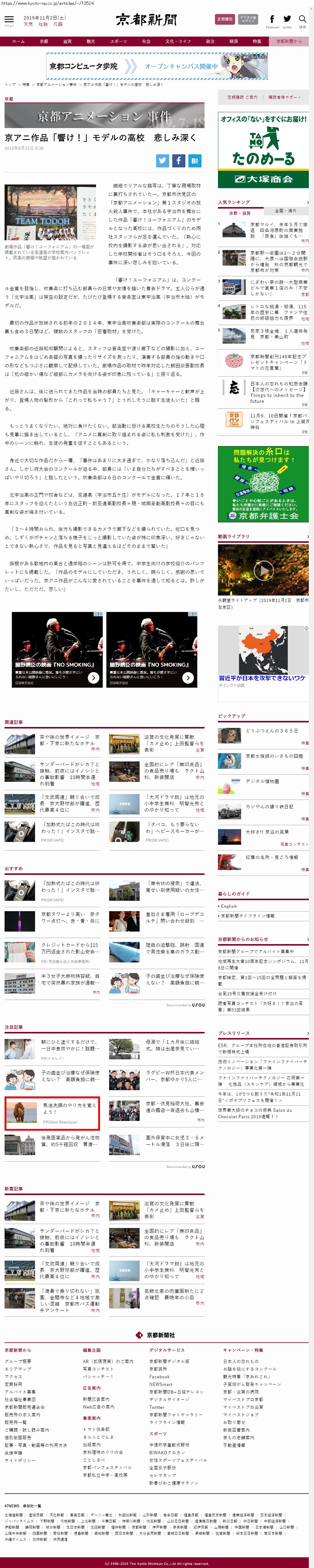Open the 文化・ライフ section
314x1568 pixels.
click(178, 41)
